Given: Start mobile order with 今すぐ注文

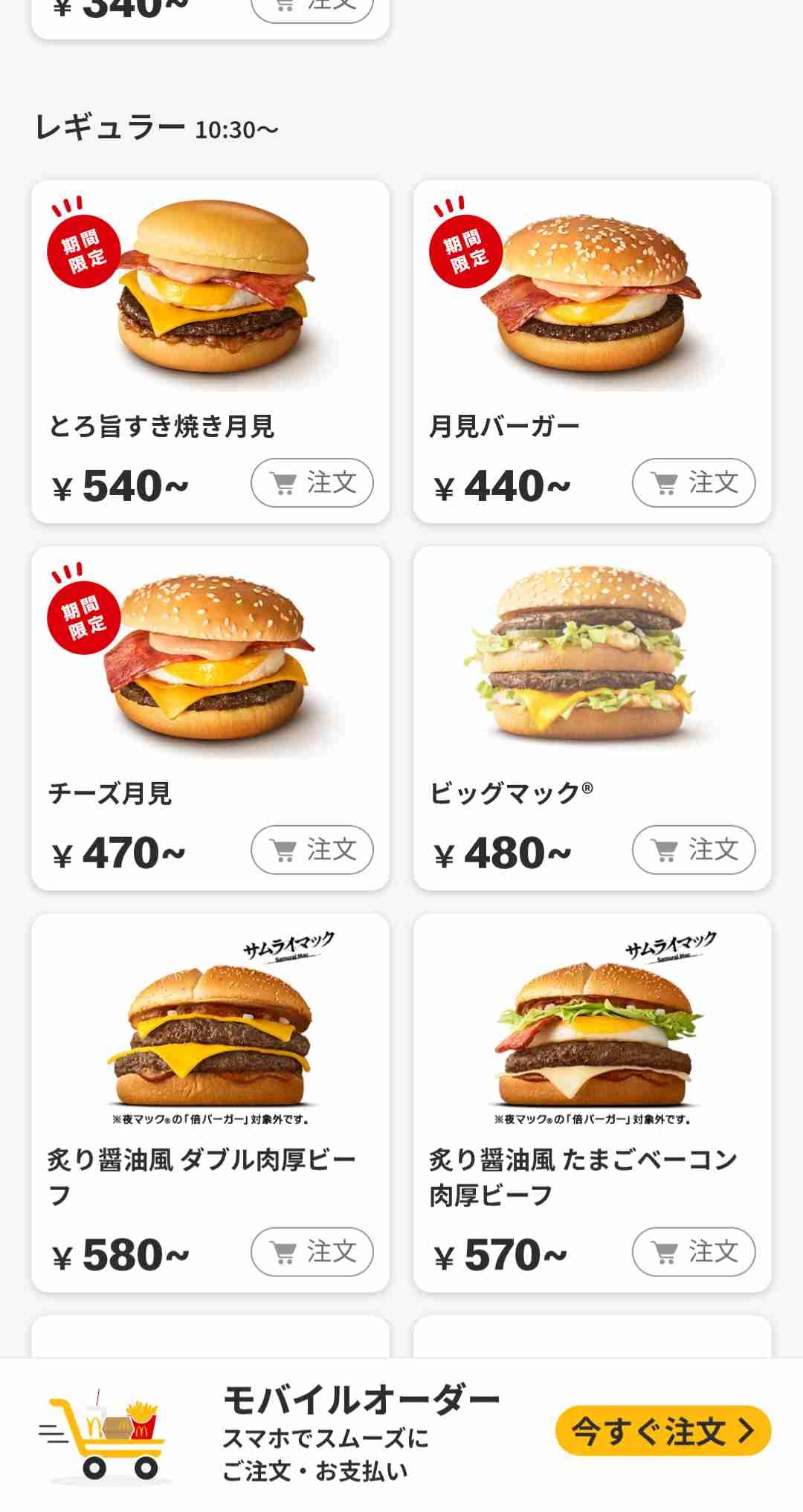Looking at the screenshot, I should 662,1431.
